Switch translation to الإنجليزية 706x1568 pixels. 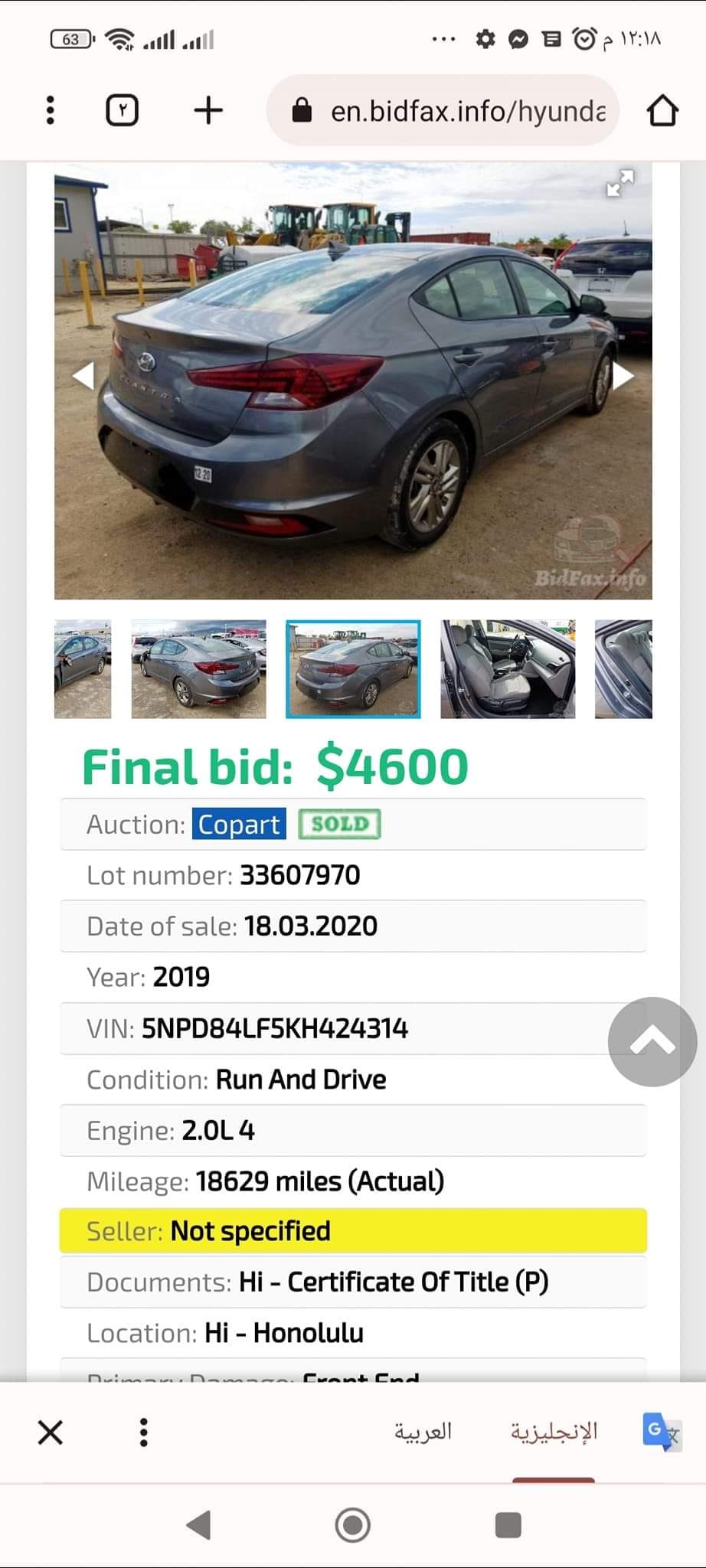point(554,1432)
